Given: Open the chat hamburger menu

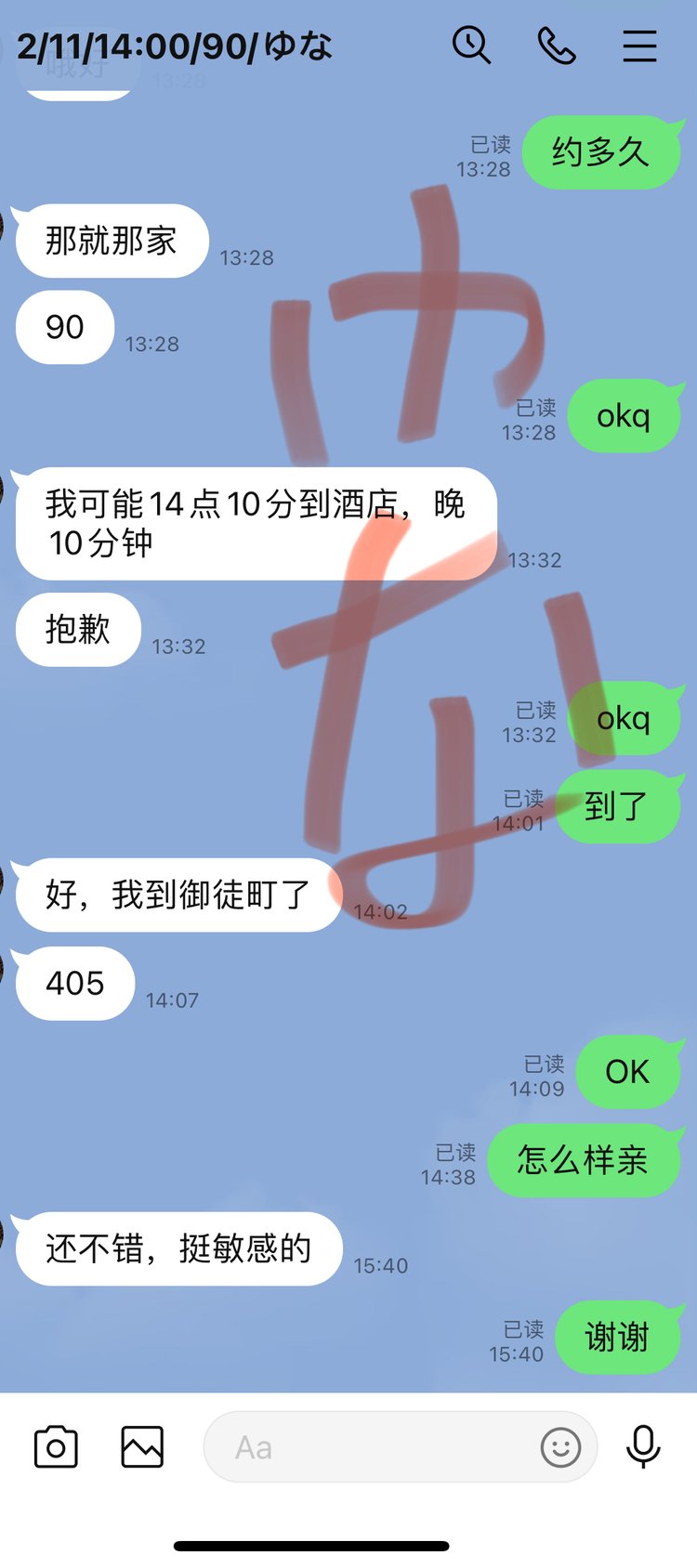Looking at the screenshot, I should (639, 46).
